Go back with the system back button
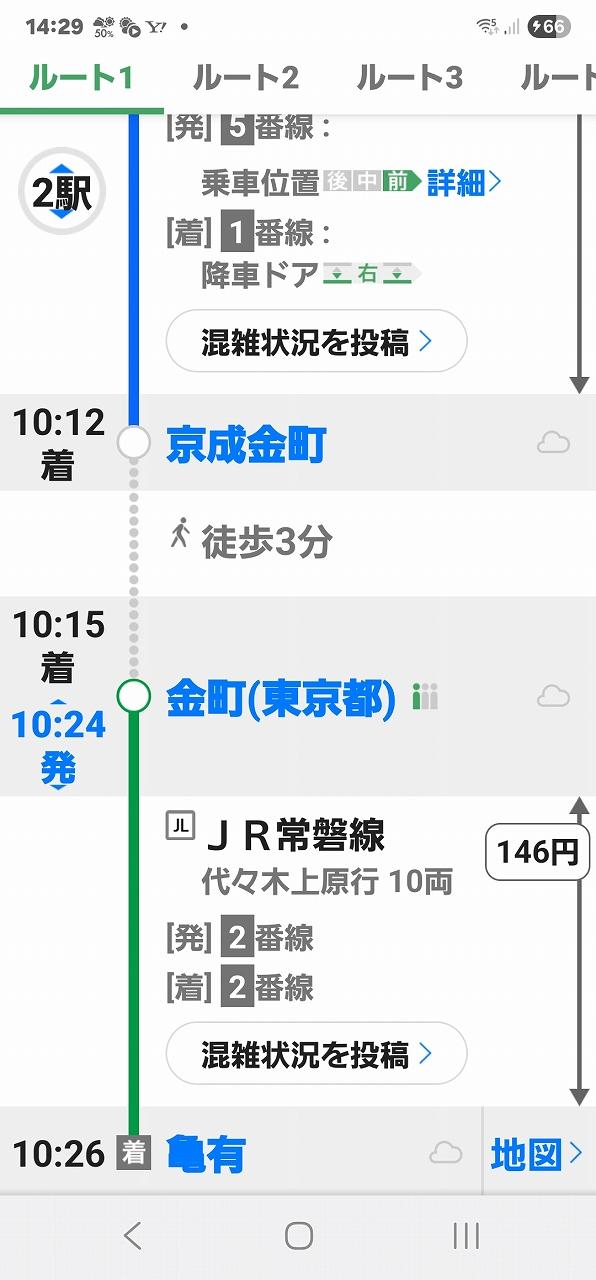The image size is (596, 1280). coord(132,1236)
